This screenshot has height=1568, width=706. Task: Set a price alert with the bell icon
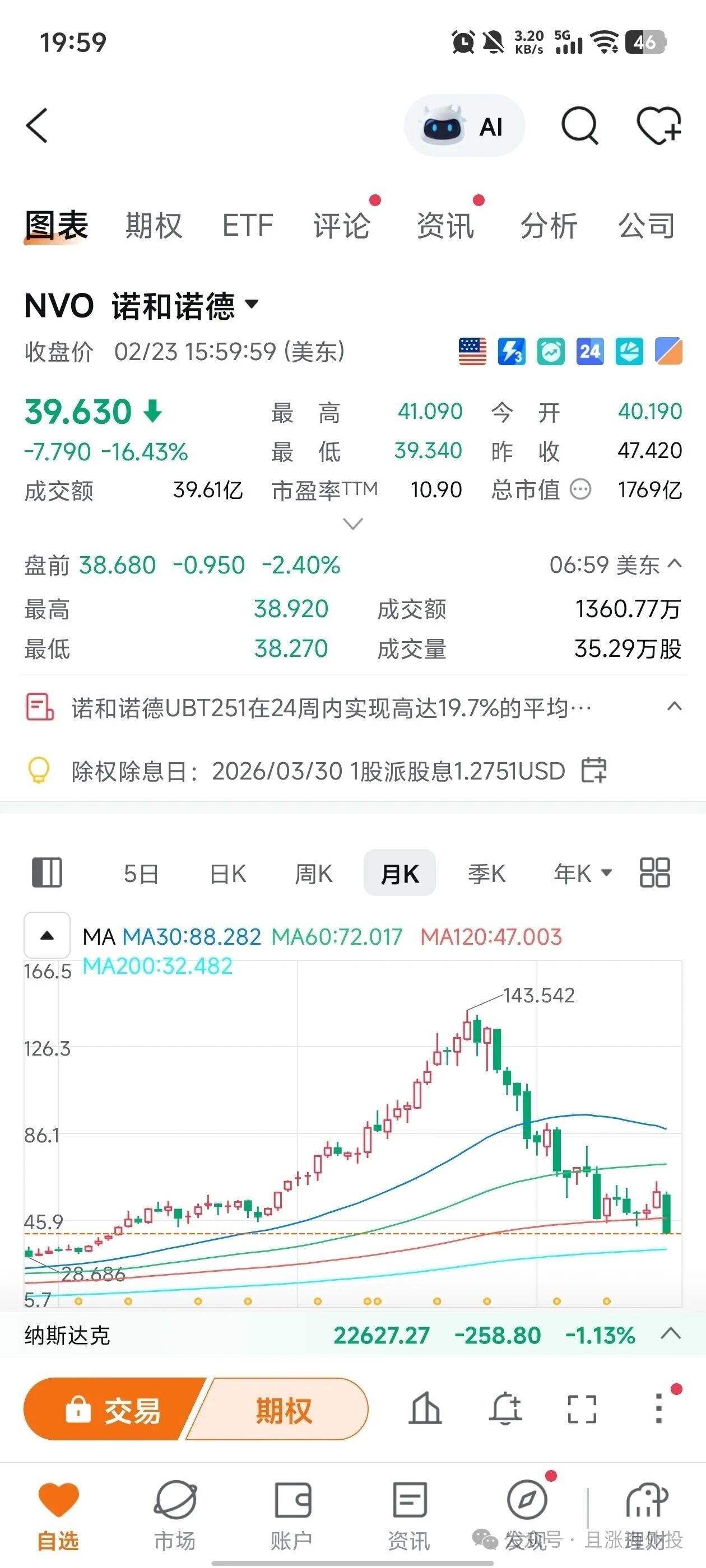coord(505,1409)
